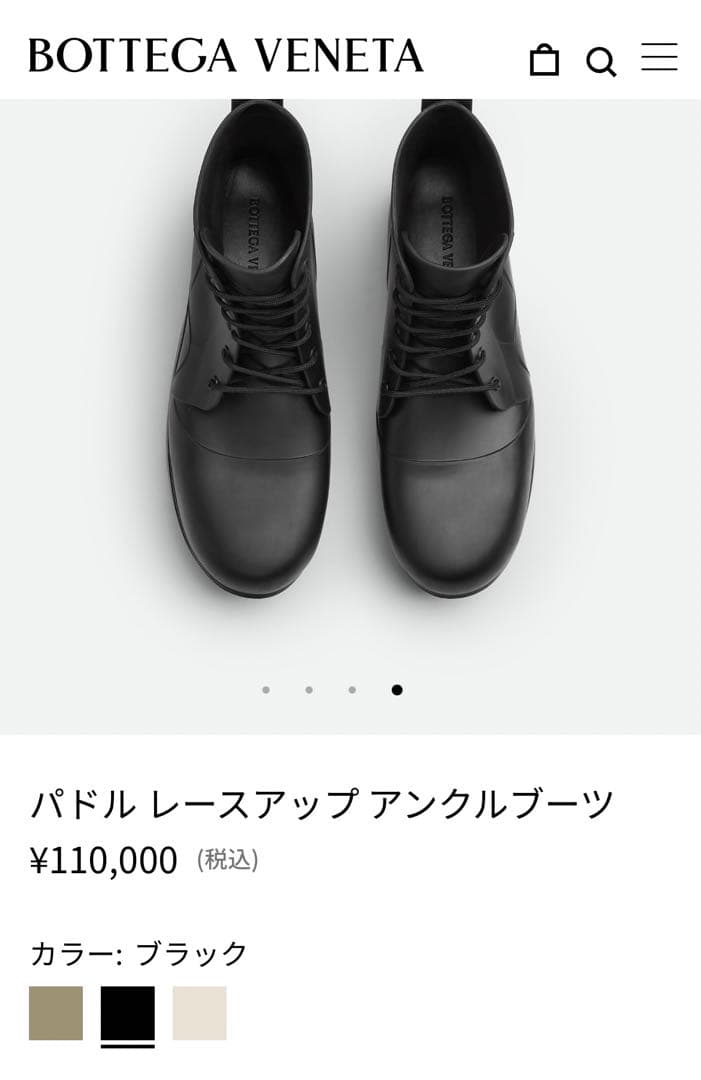Select the khaki color swatch
701x1080 pixels.
[x=56, y=1013]
